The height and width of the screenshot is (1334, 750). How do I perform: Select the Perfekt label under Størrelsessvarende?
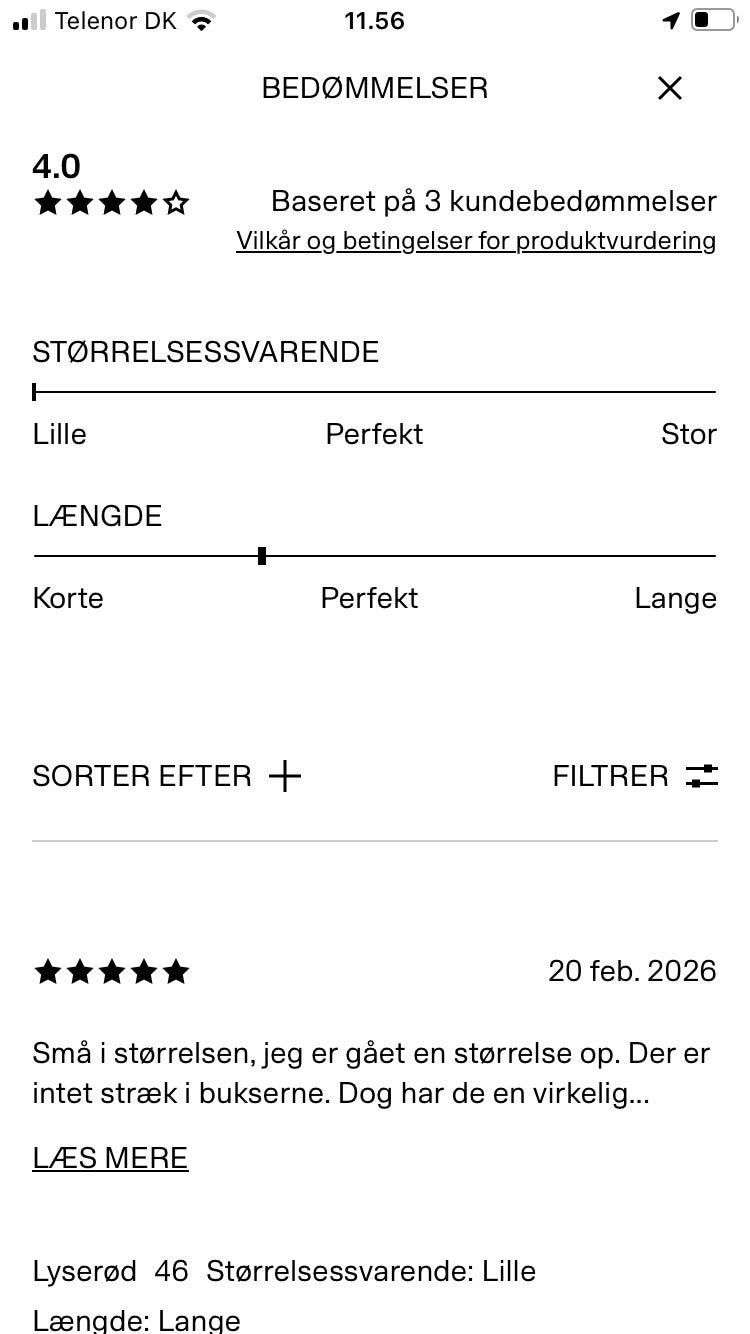pos(373,434)
